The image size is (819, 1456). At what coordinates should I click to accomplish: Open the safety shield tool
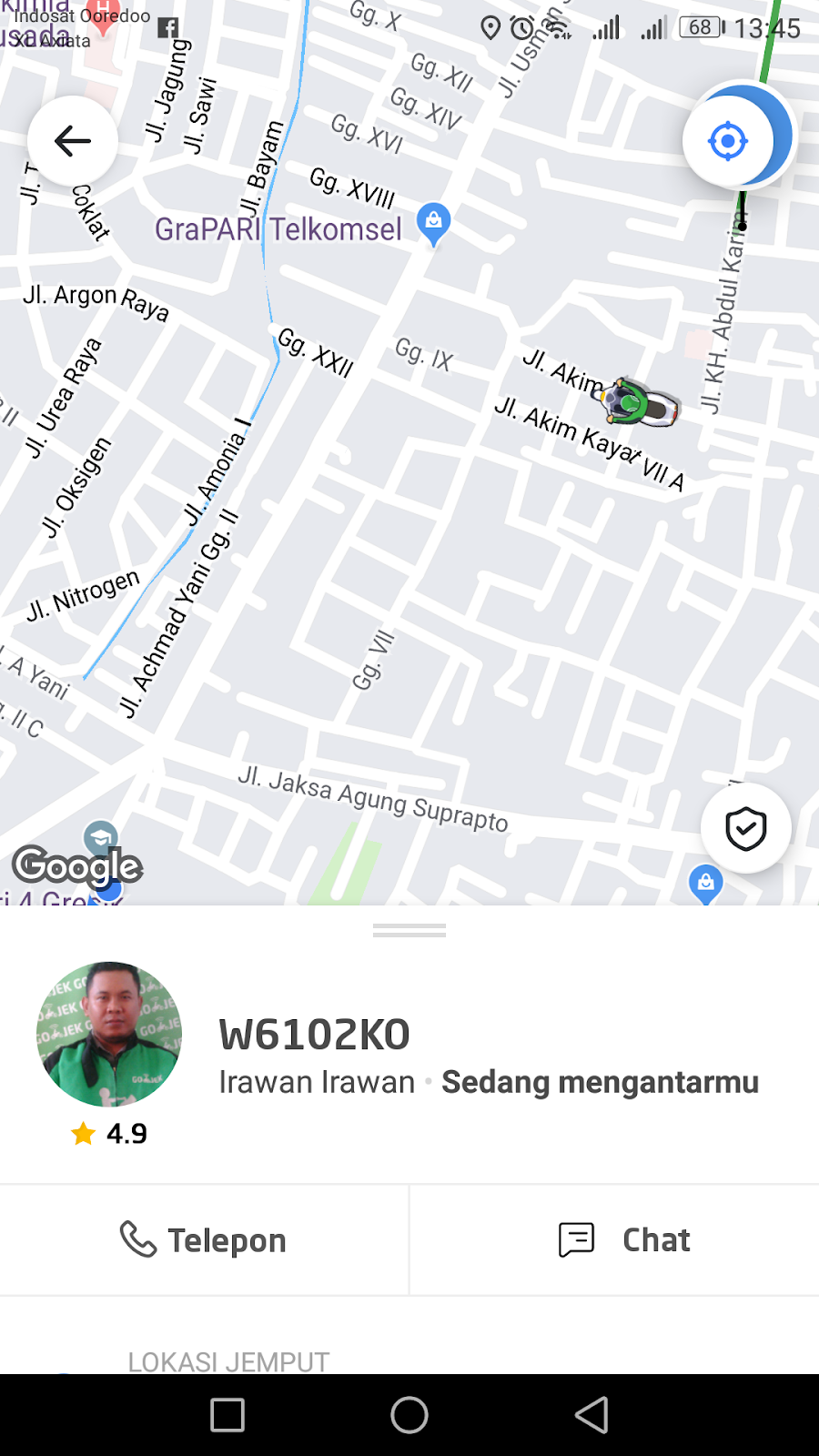click(x=746, y=828)
